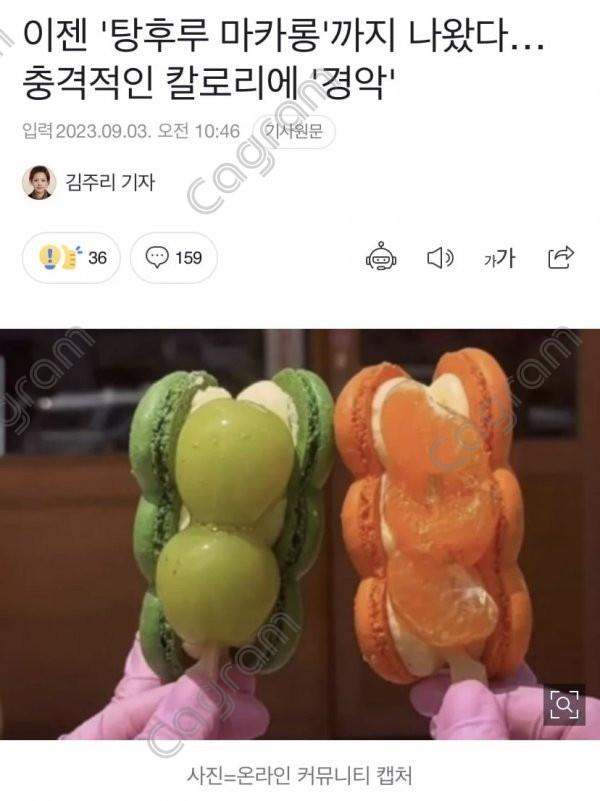Screen dimensions: 600x801
Task: Tap the reaction button showing 36
Action: click(x=71, y=257)
